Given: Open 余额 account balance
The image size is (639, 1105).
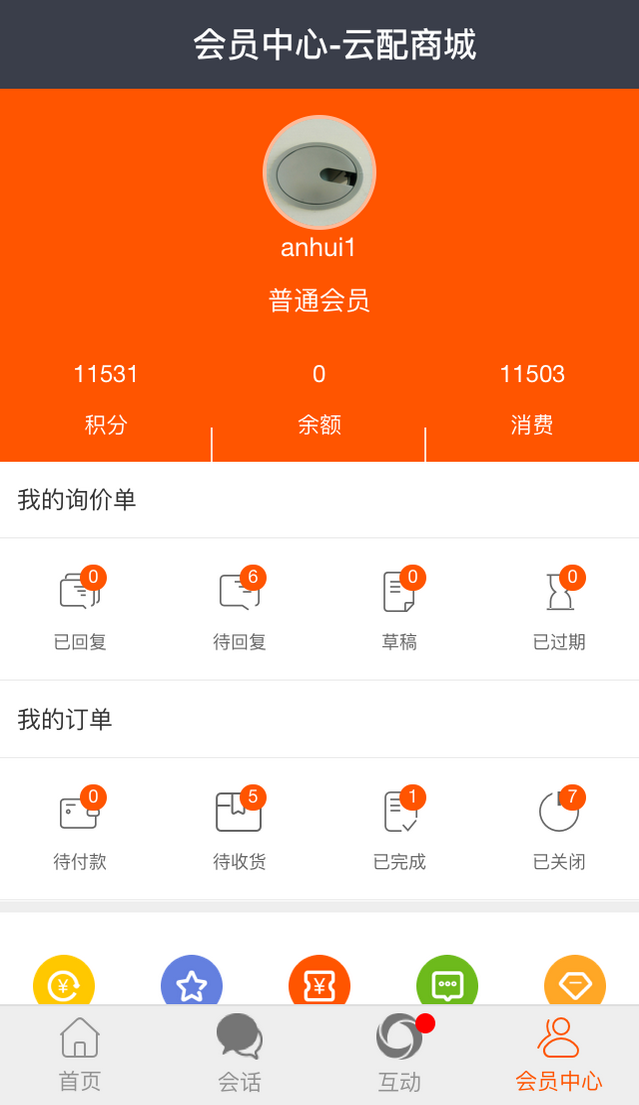Looking at the screenshot, I should [x=319, y=399].
